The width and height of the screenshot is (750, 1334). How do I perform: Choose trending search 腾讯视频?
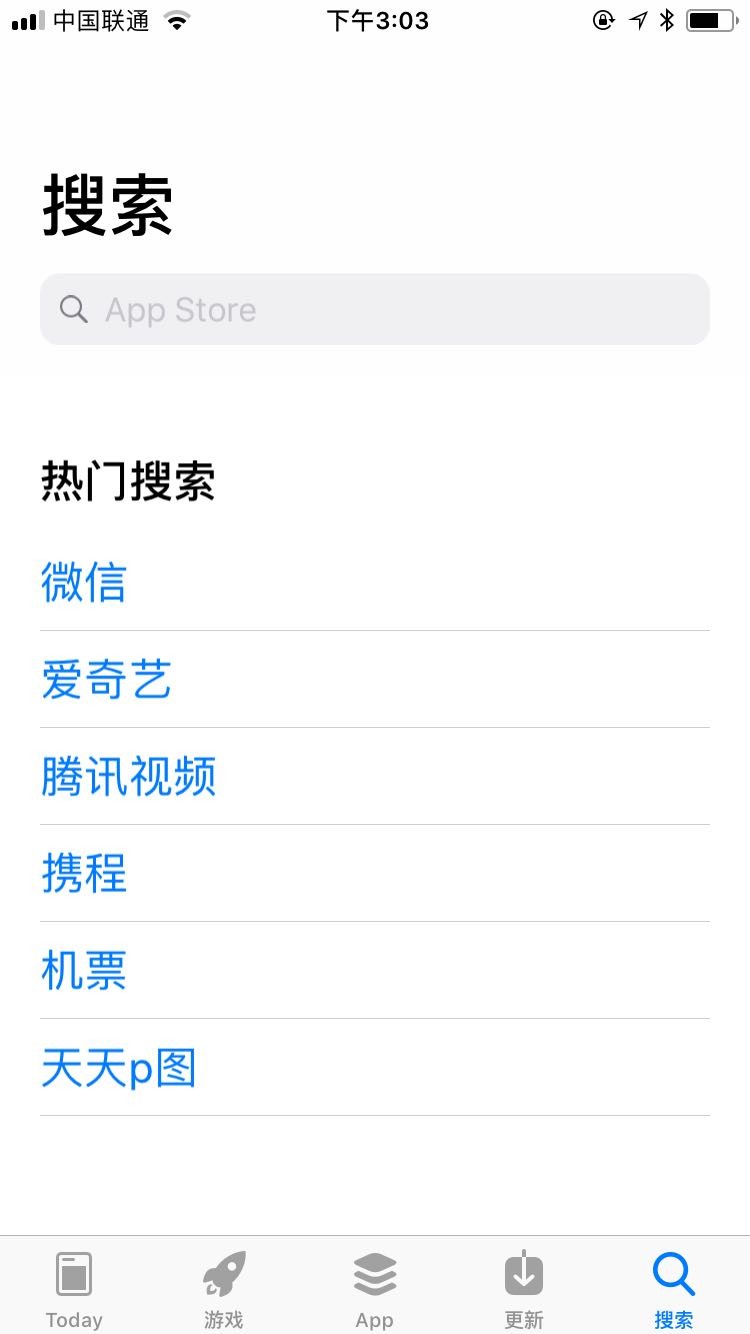point(375,777)
